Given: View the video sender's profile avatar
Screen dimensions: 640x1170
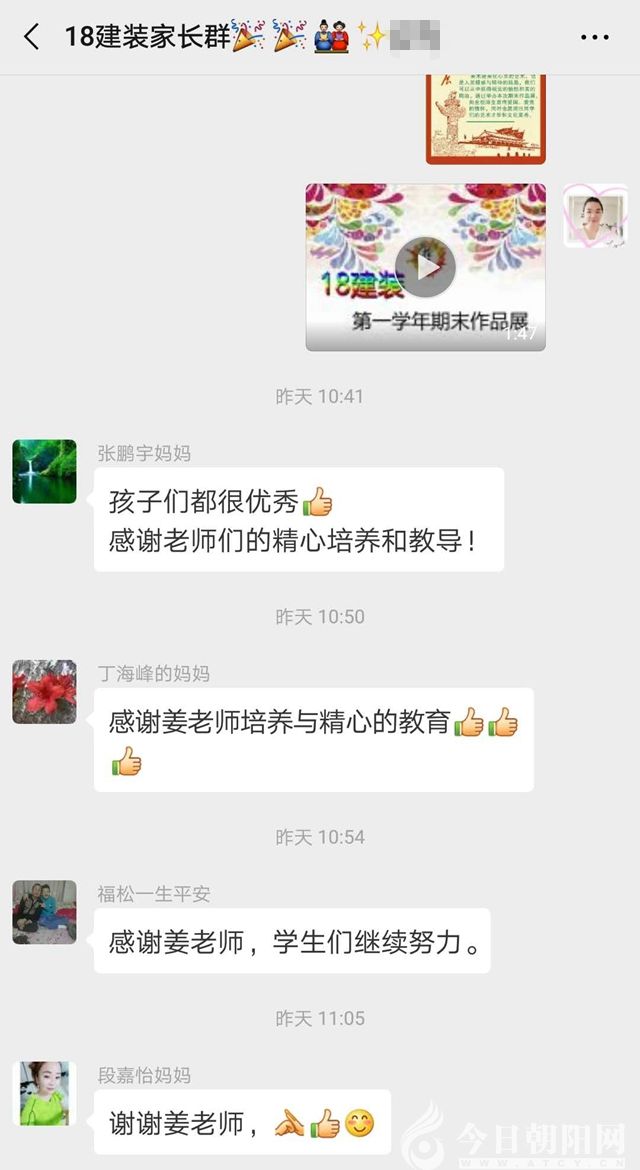Looking at the screenshot, I should [x=594, y=215].
